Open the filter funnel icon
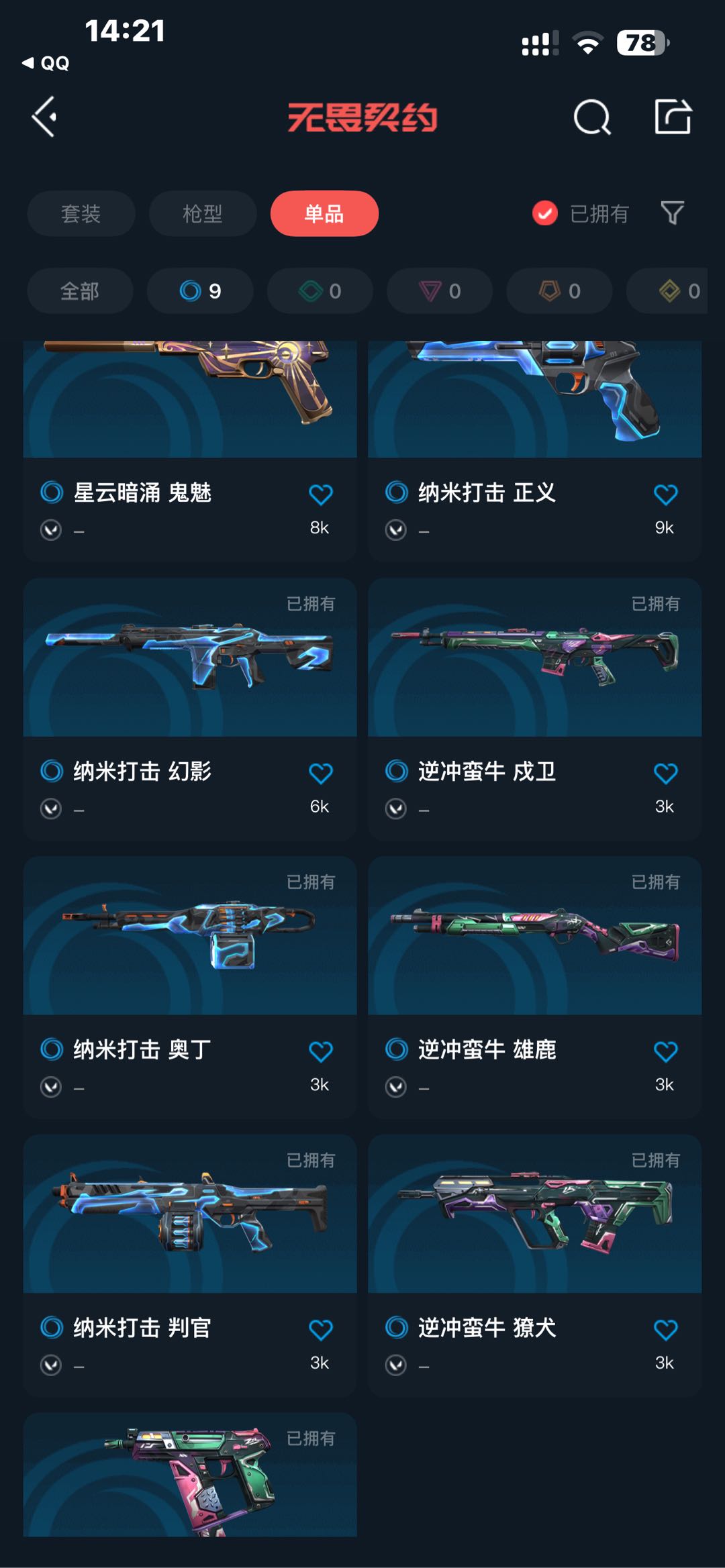Viewport: 725px width, 1568px height. coord(672,213)
